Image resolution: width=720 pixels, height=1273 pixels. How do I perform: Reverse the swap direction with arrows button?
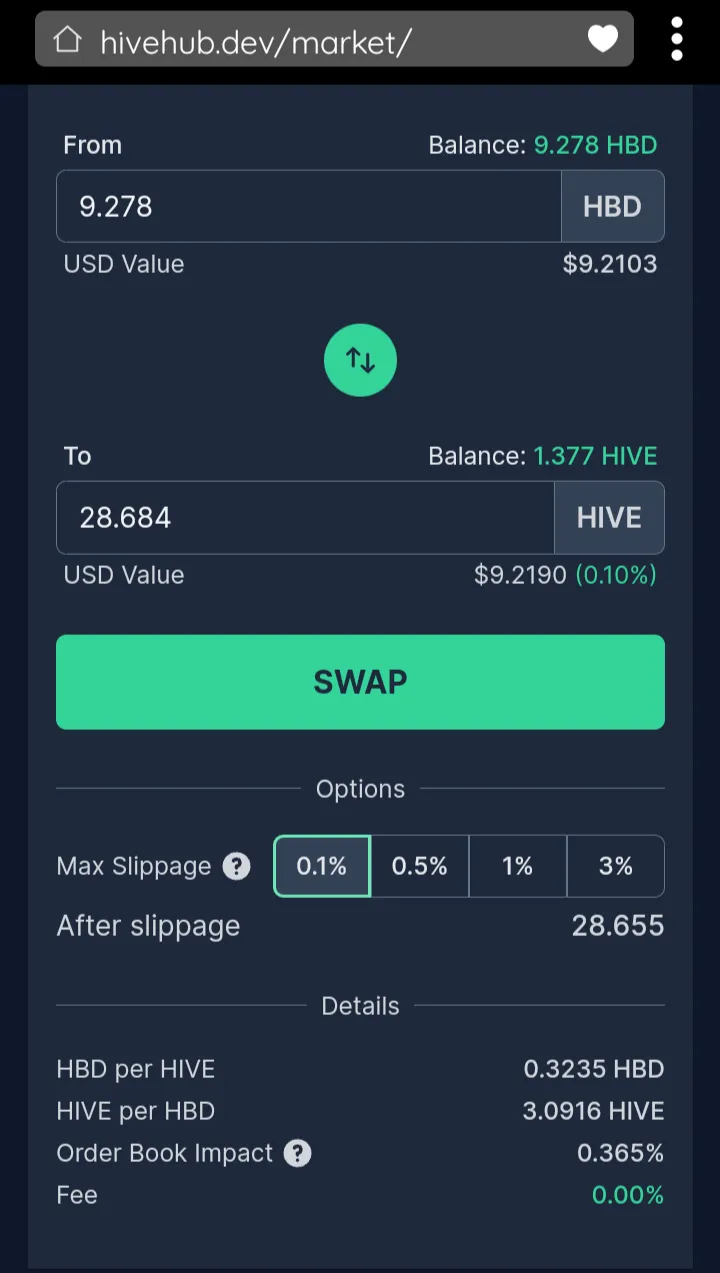[x=360, y=360]
